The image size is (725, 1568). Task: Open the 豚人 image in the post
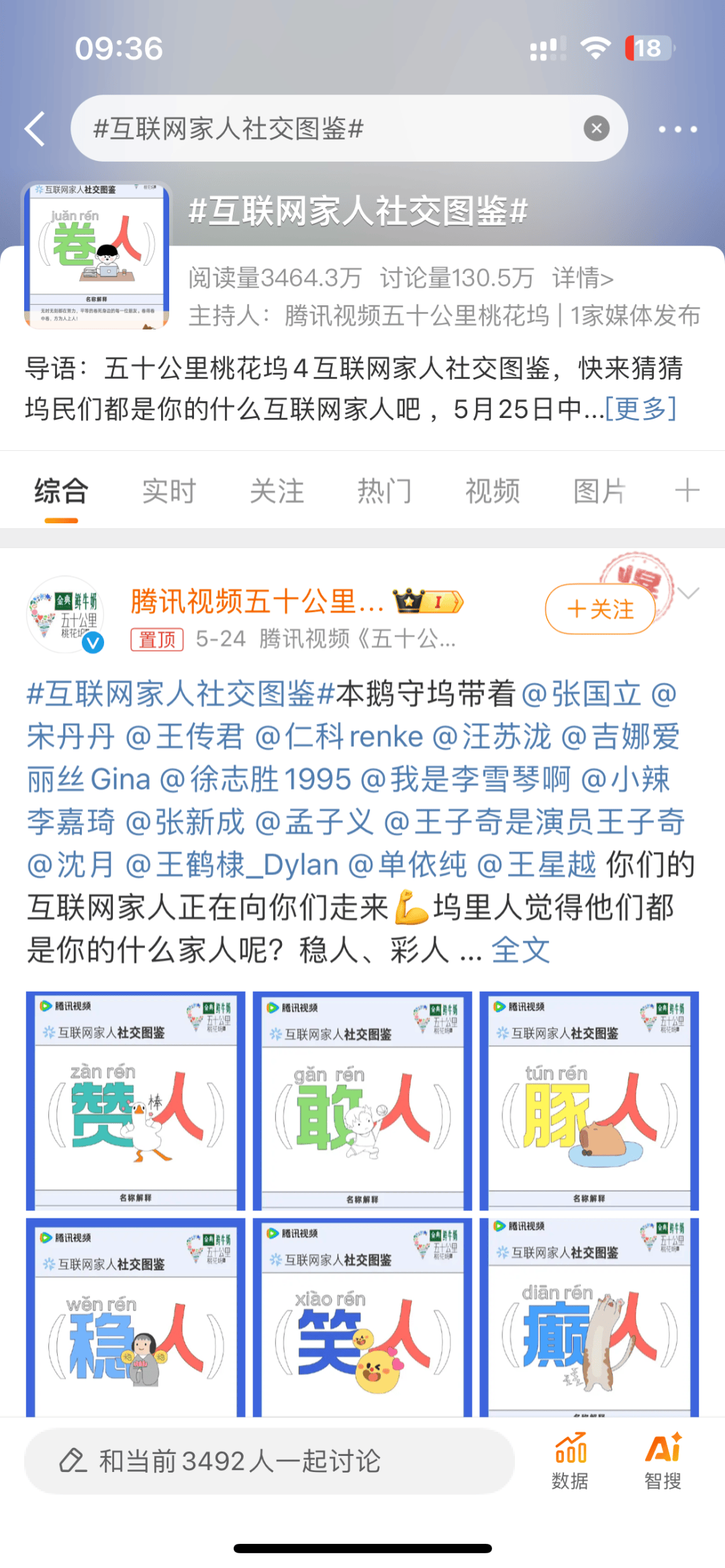pos(589,1100)
